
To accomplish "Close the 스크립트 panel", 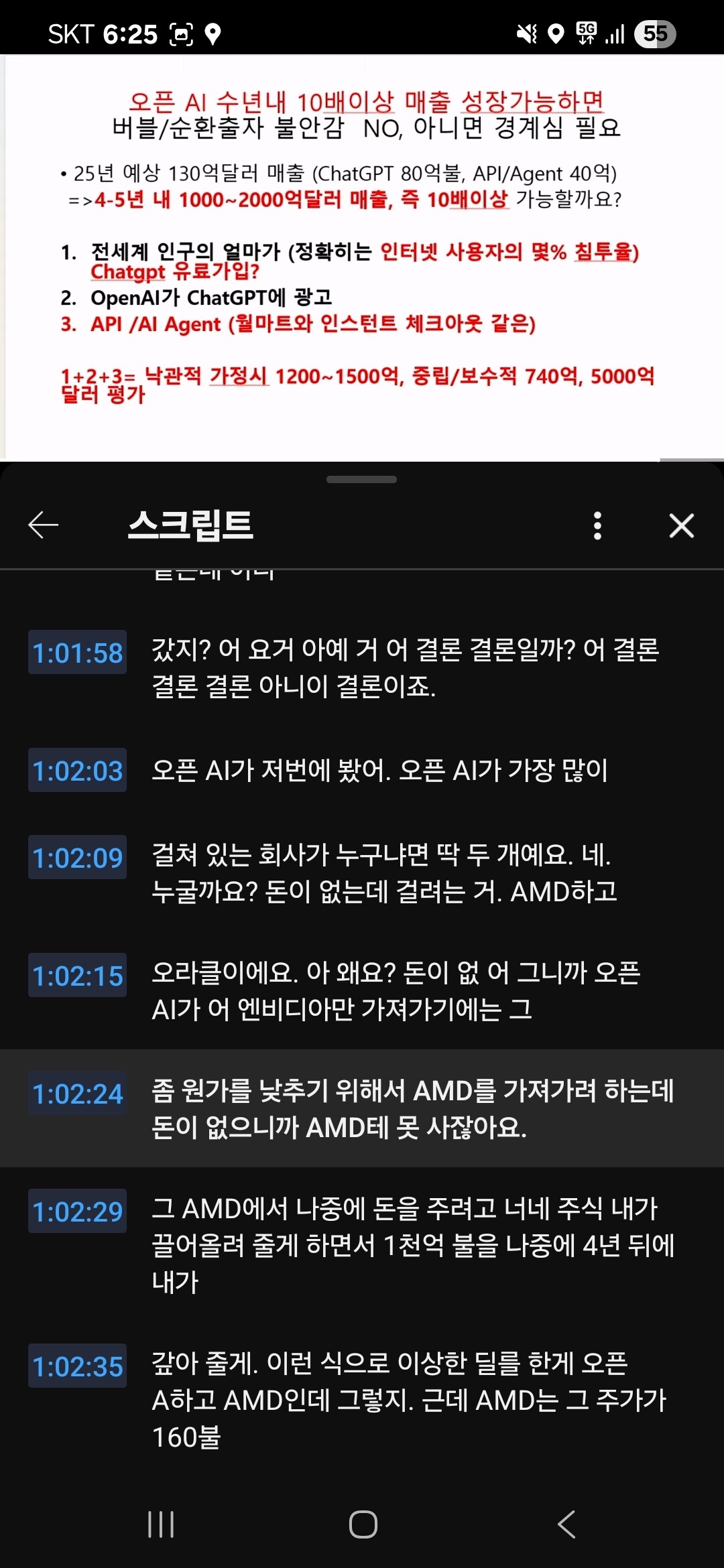I will 682,525.
